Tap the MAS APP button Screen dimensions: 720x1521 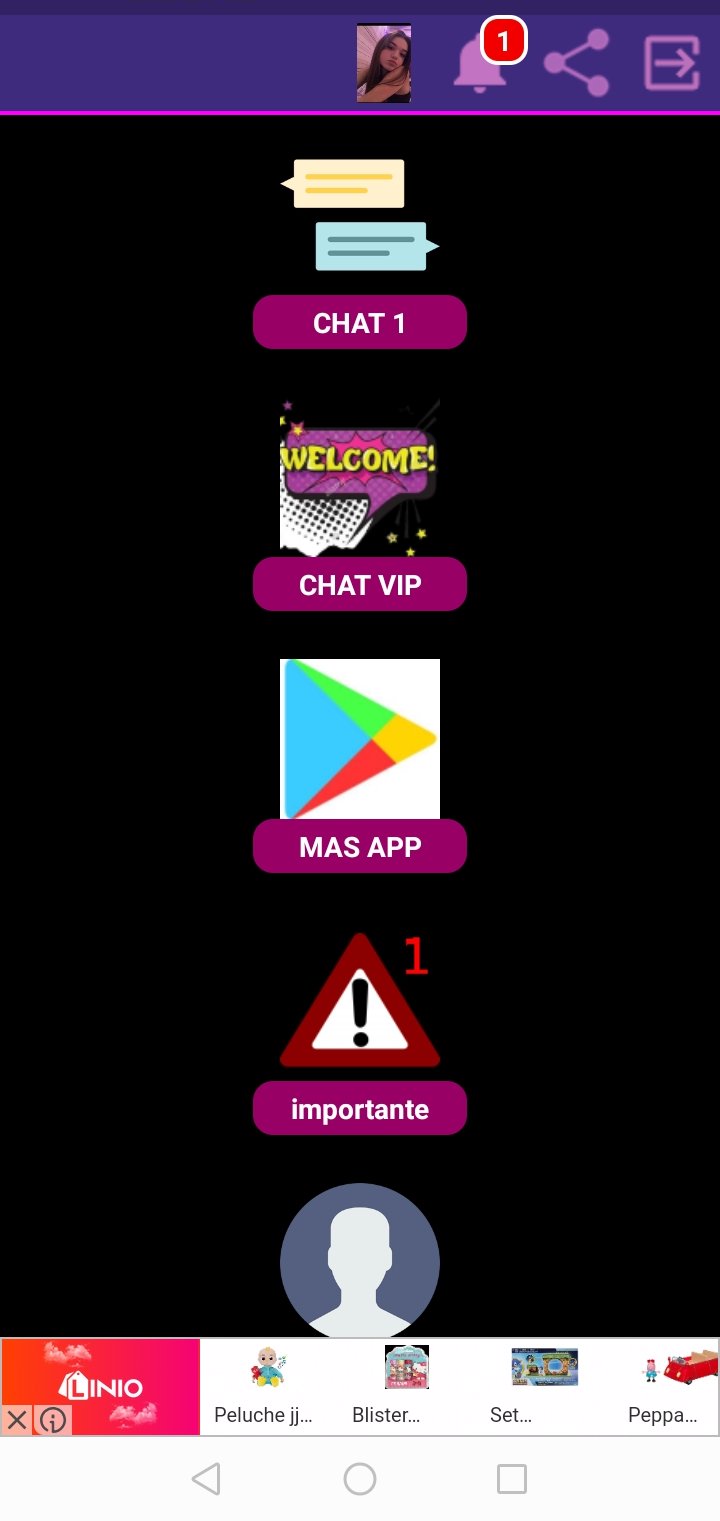pyautogui.click(x=360, y=846)
